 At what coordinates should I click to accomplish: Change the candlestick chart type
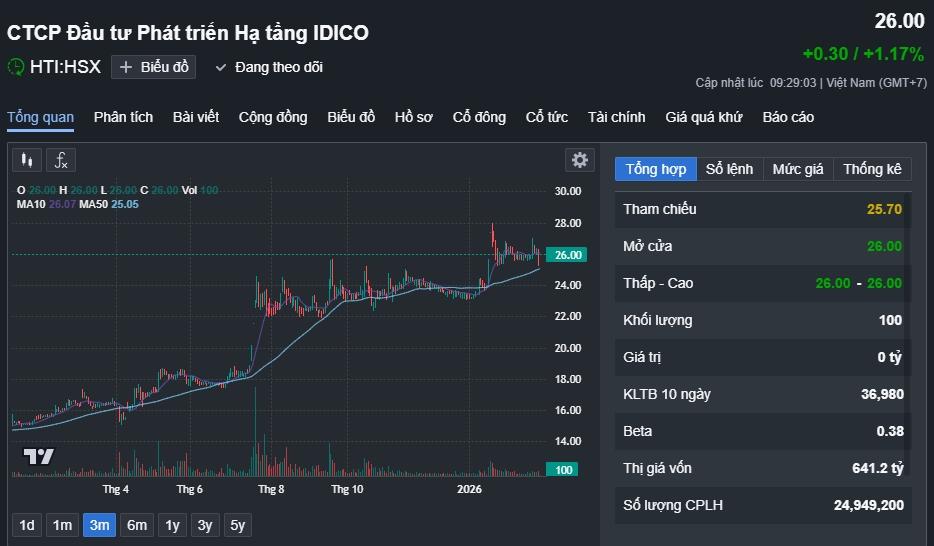point(28,160)
